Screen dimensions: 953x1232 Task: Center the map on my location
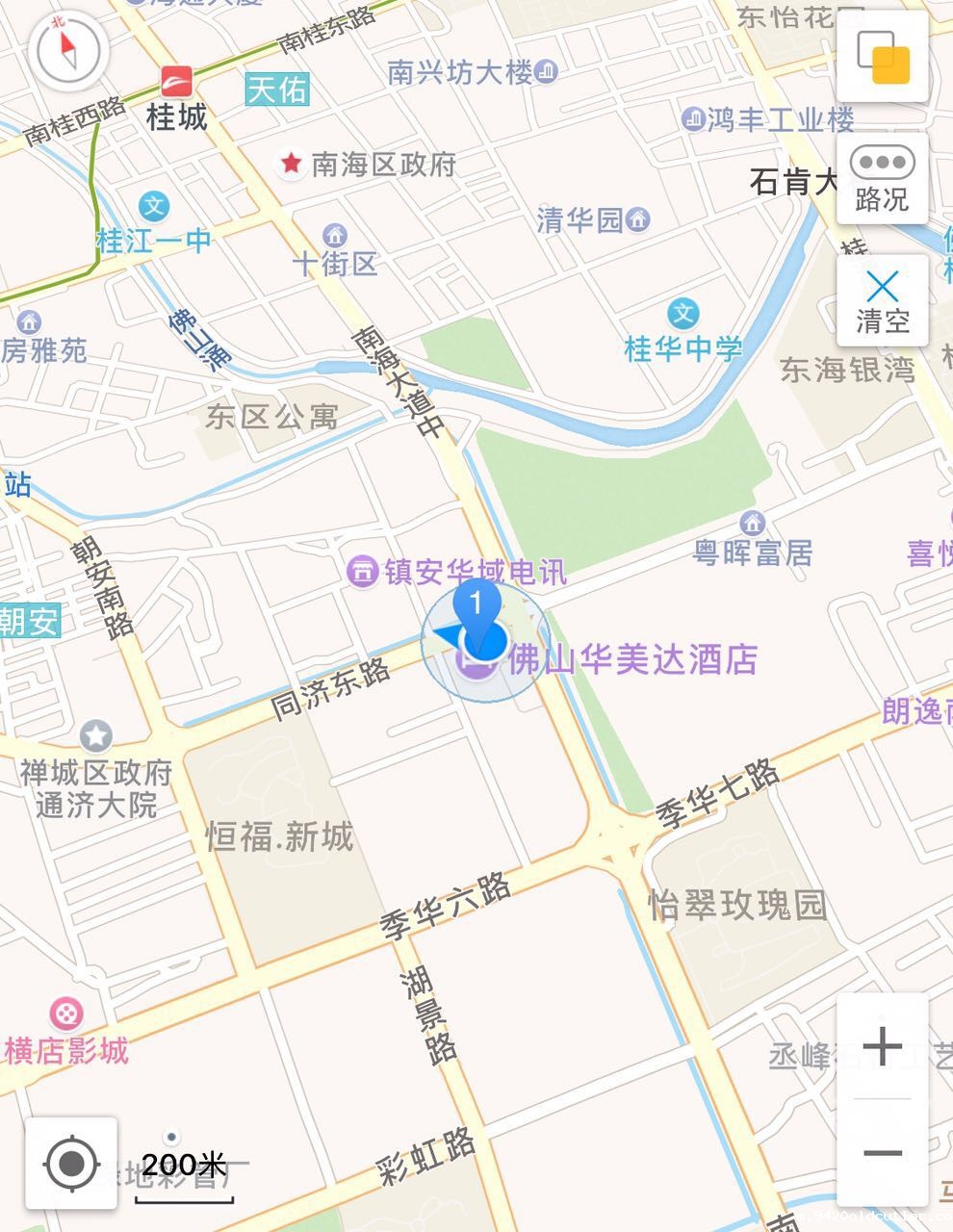point(71,1164)
